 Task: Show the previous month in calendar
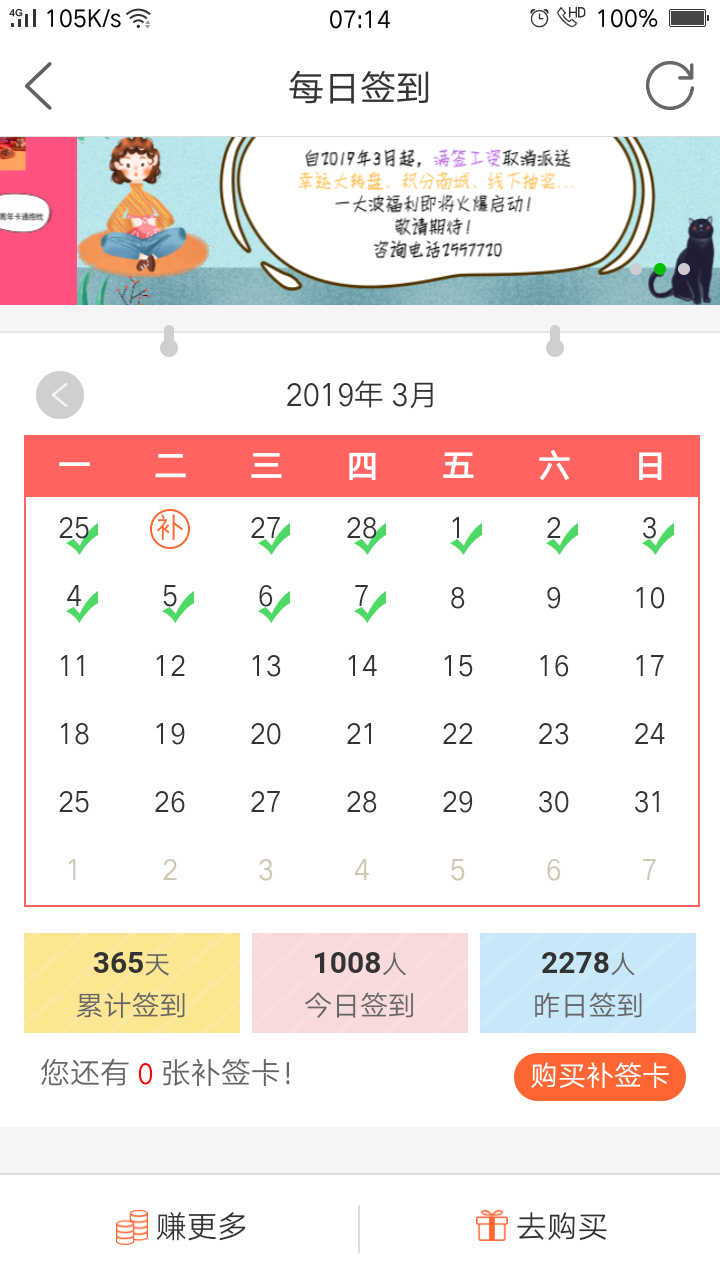tap(60, 395)
